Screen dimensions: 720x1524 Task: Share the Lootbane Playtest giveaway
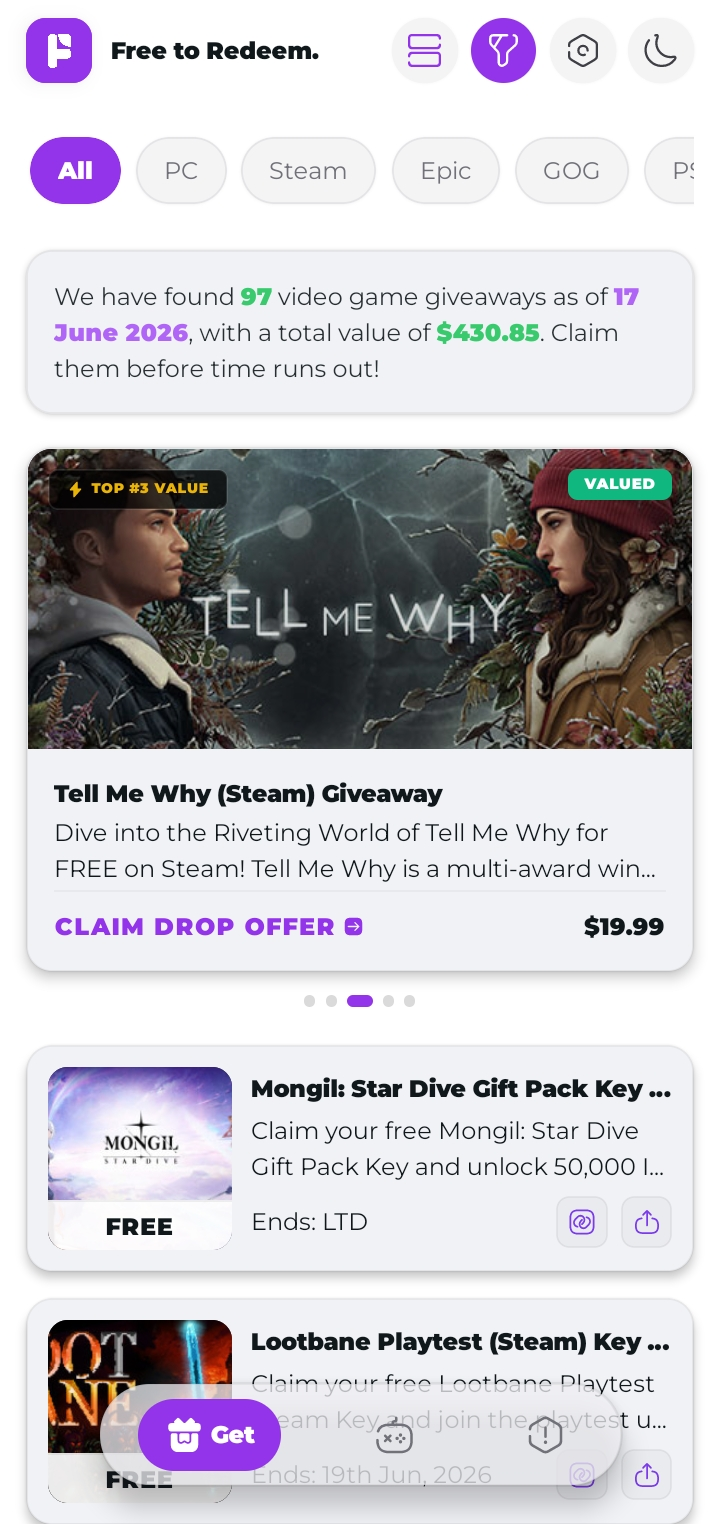point(647,1475)
